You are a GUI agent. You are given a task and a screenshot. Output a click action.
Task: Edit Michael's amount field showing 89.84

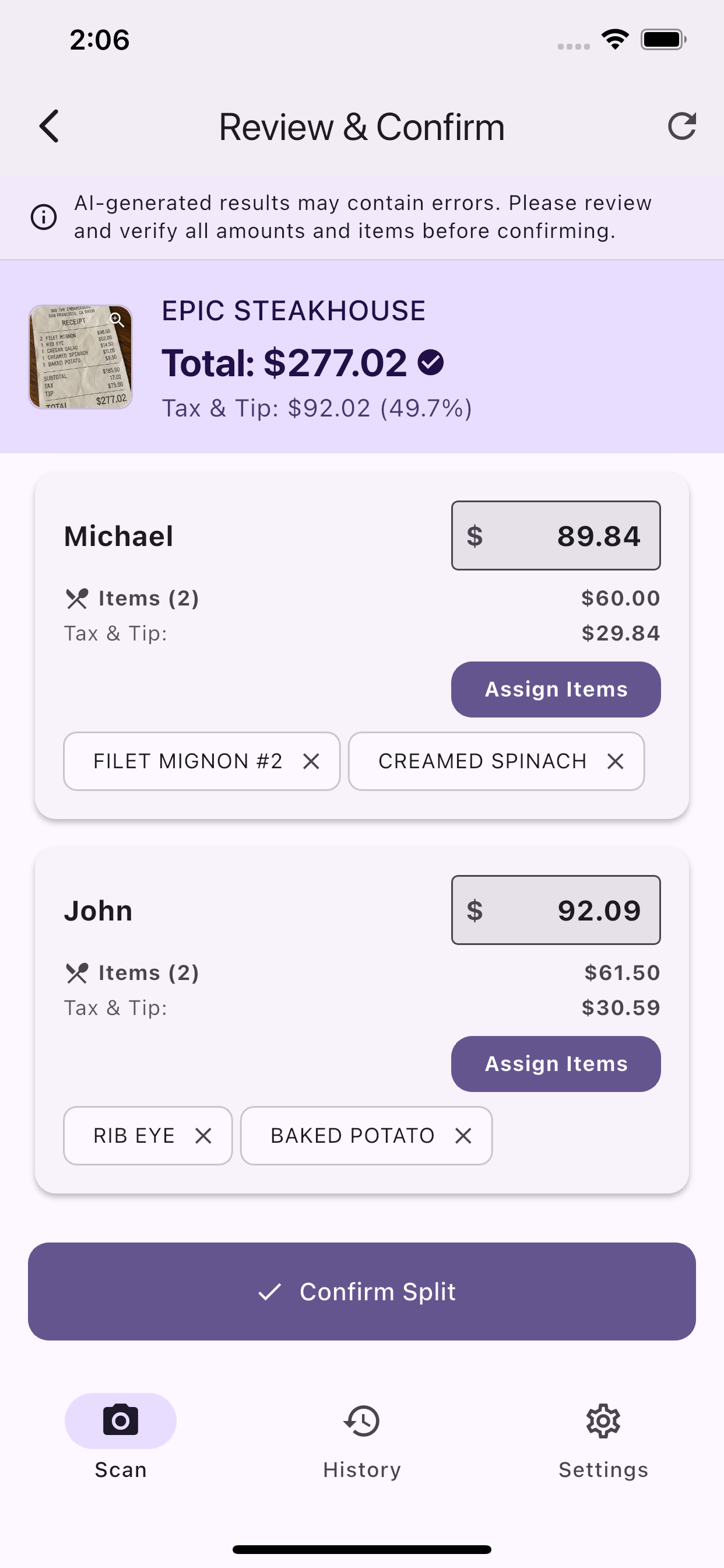[556, 535]
